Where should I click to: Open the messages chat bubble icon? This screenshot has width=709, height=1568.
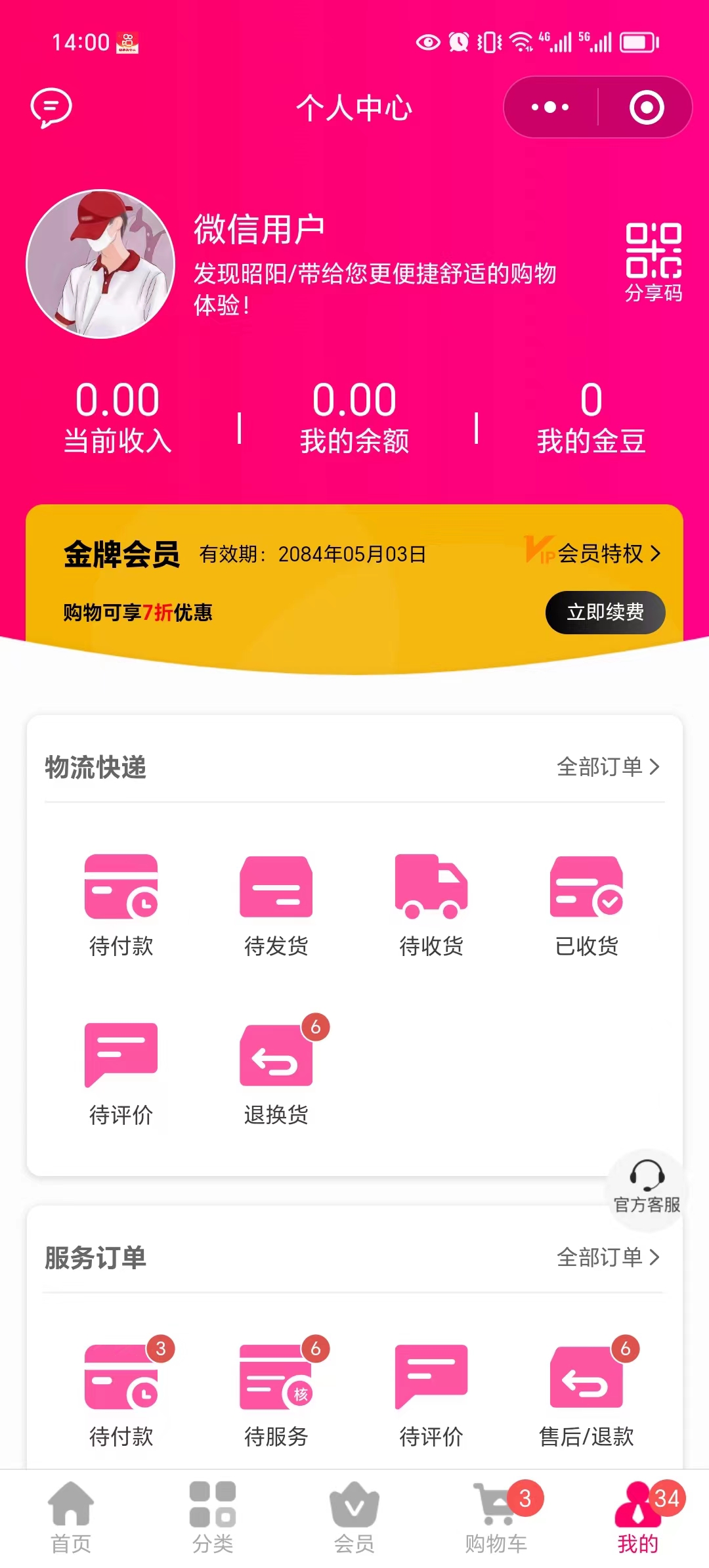pos(51,108)
